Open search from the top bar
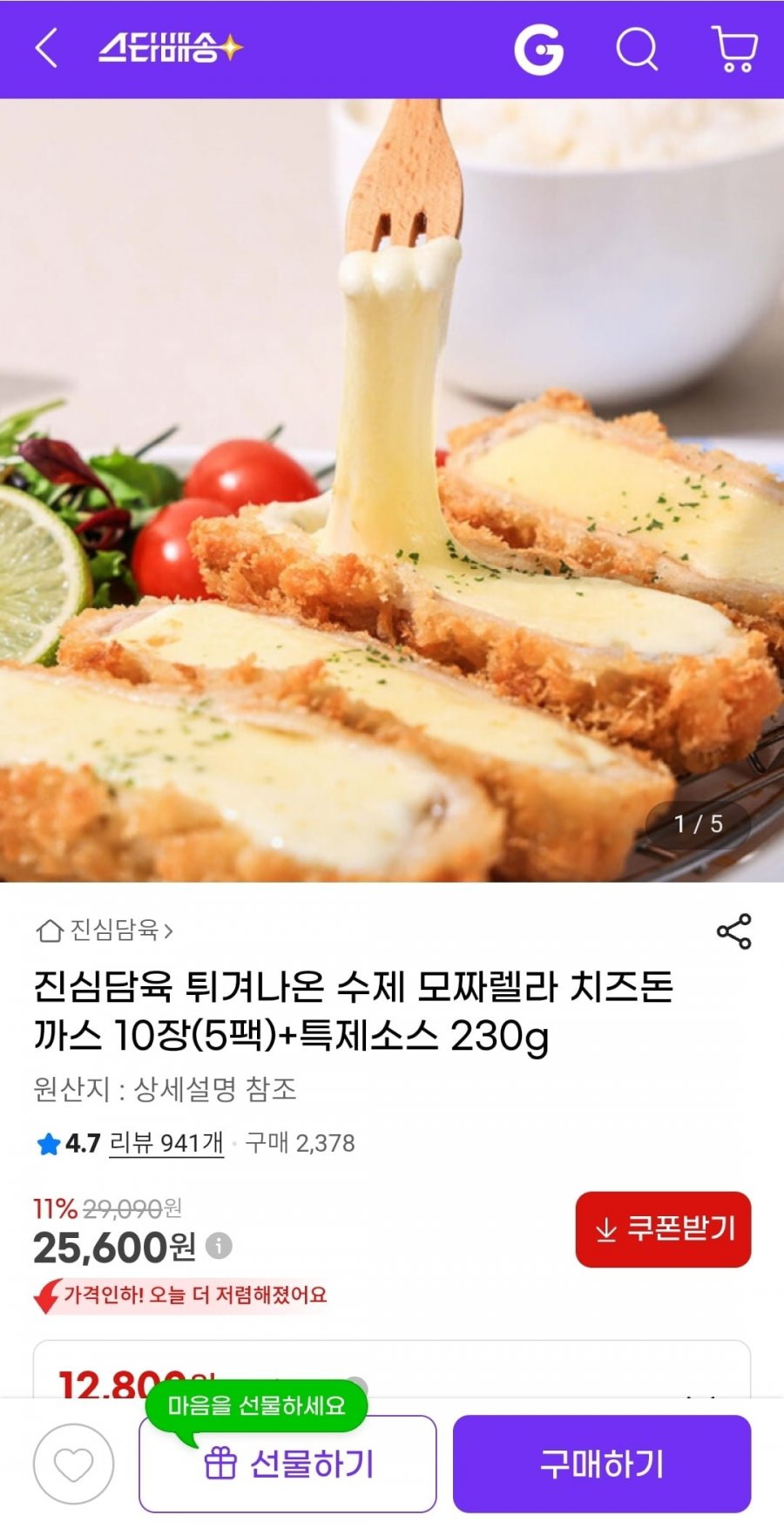 (x=638, y=50)
